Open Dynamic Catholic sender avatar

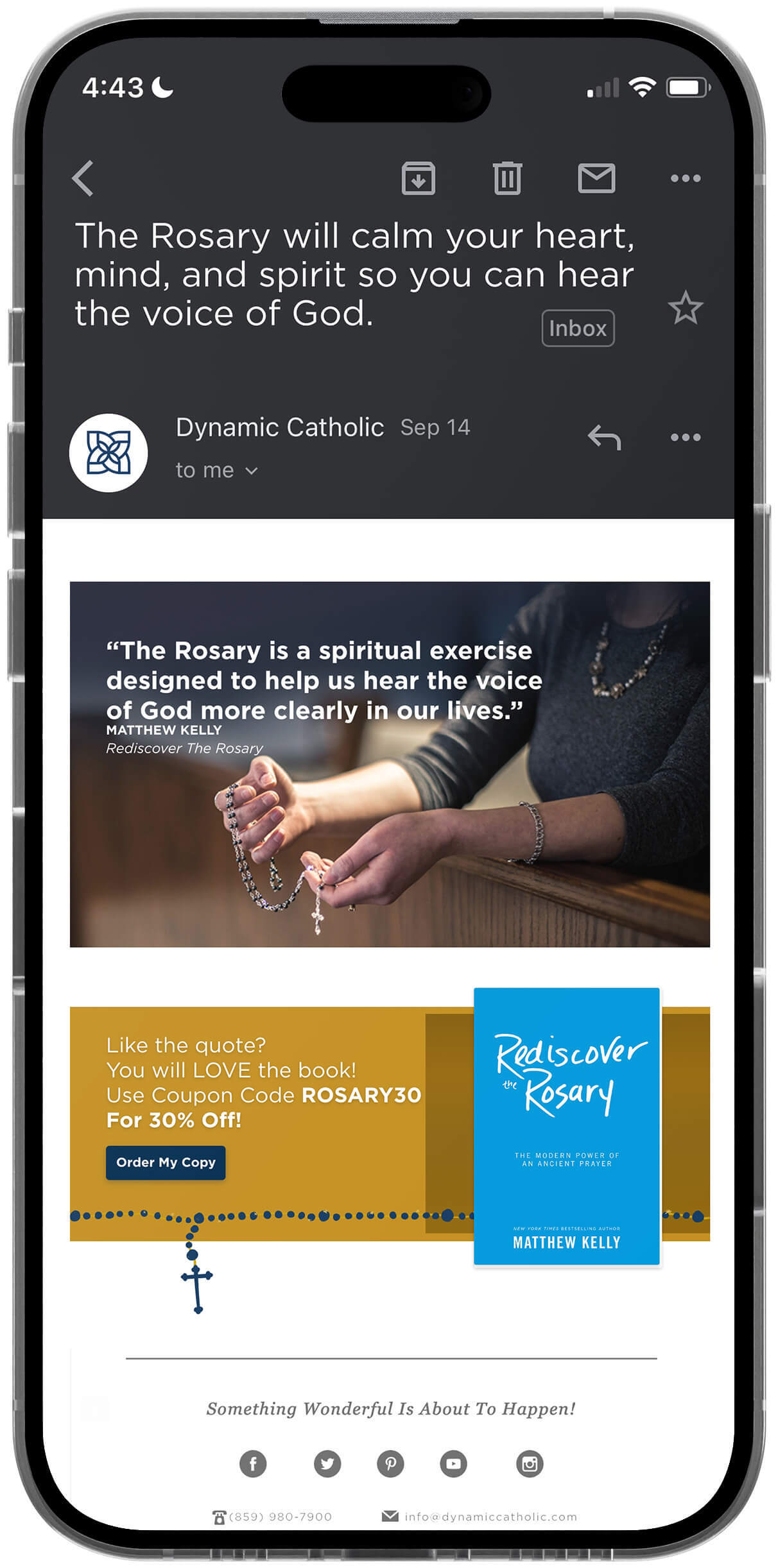pyautogui.click(x=108, y=453)
